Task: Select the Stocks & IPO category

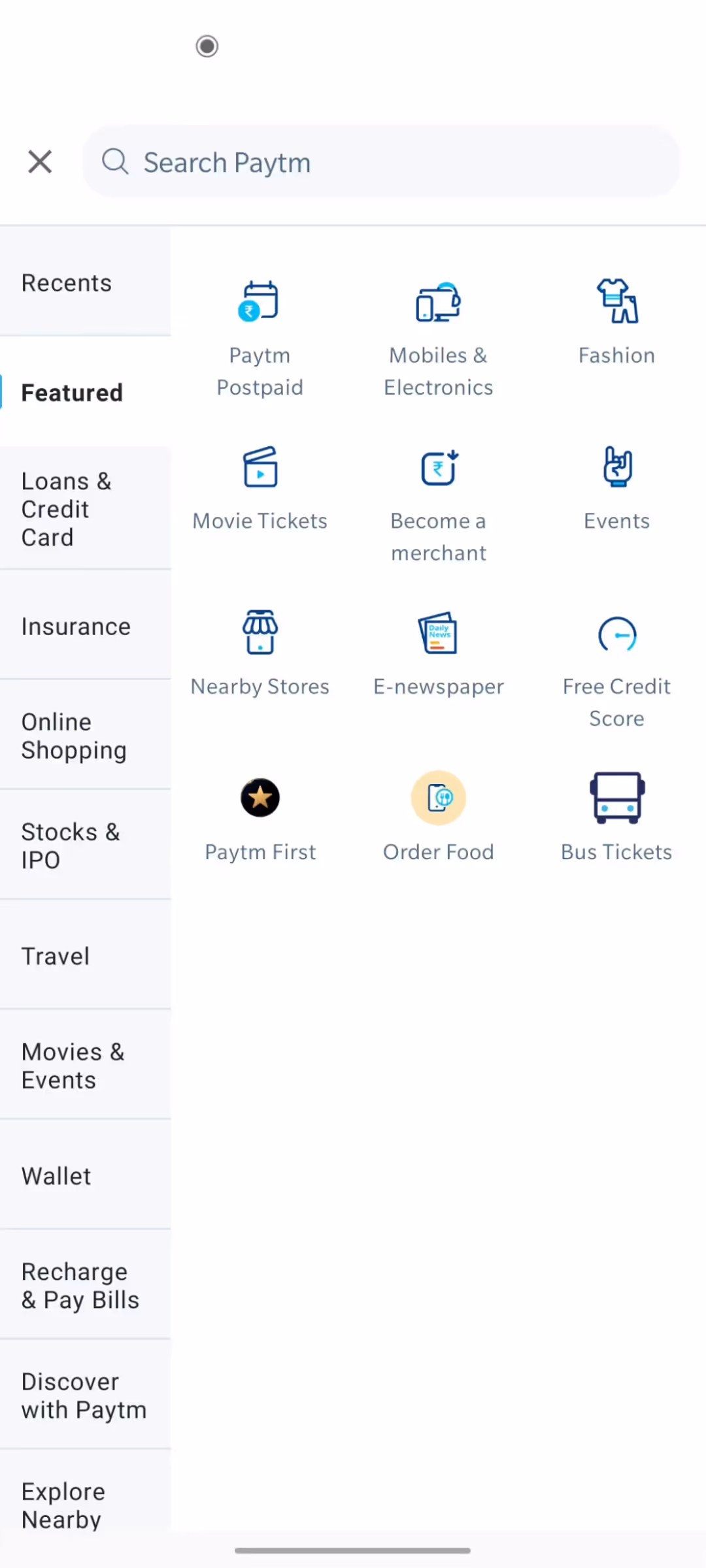Action: pyautogui.click(x=86, y=845)
